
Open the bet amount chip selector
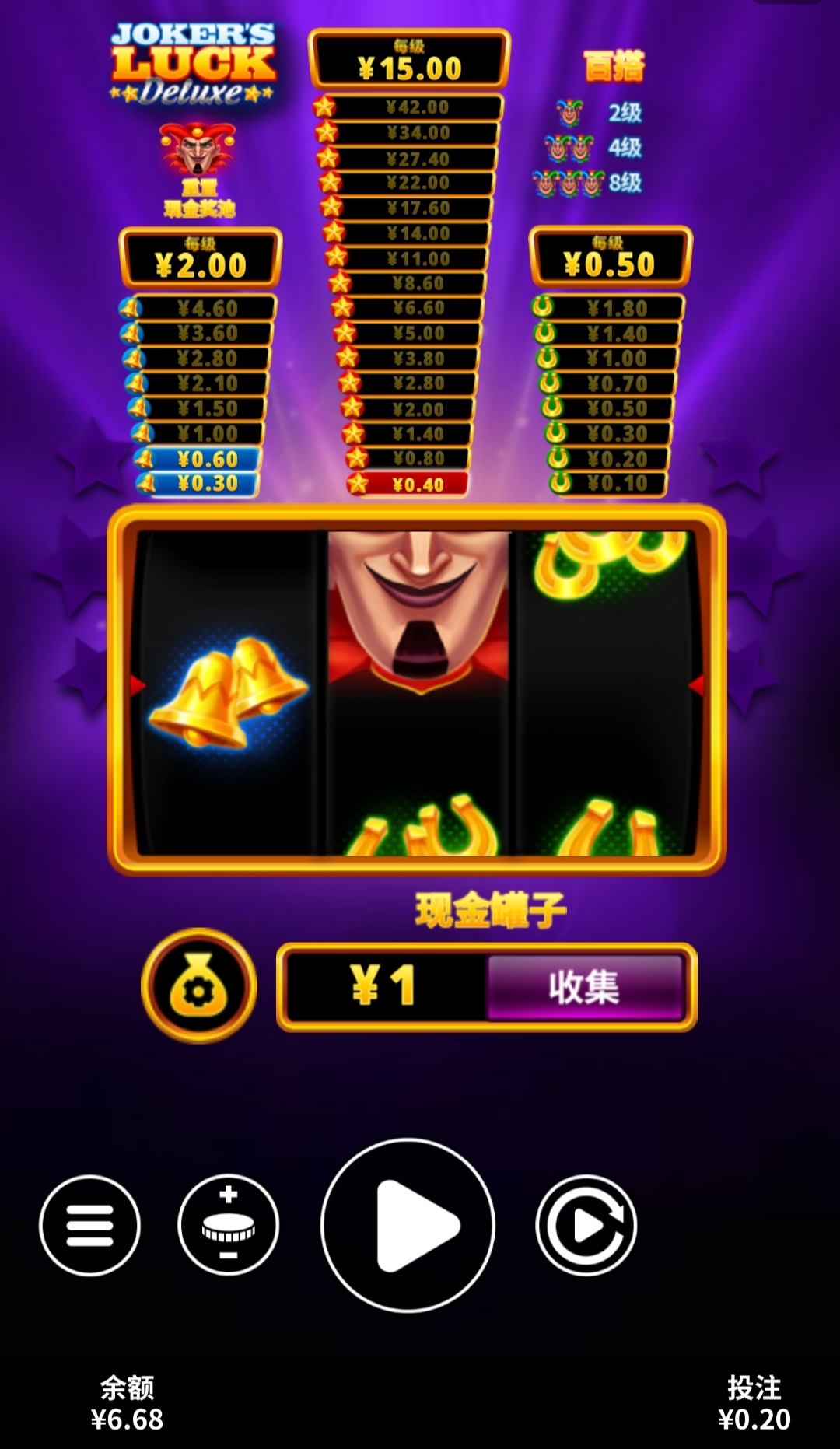coord(228,1224)
